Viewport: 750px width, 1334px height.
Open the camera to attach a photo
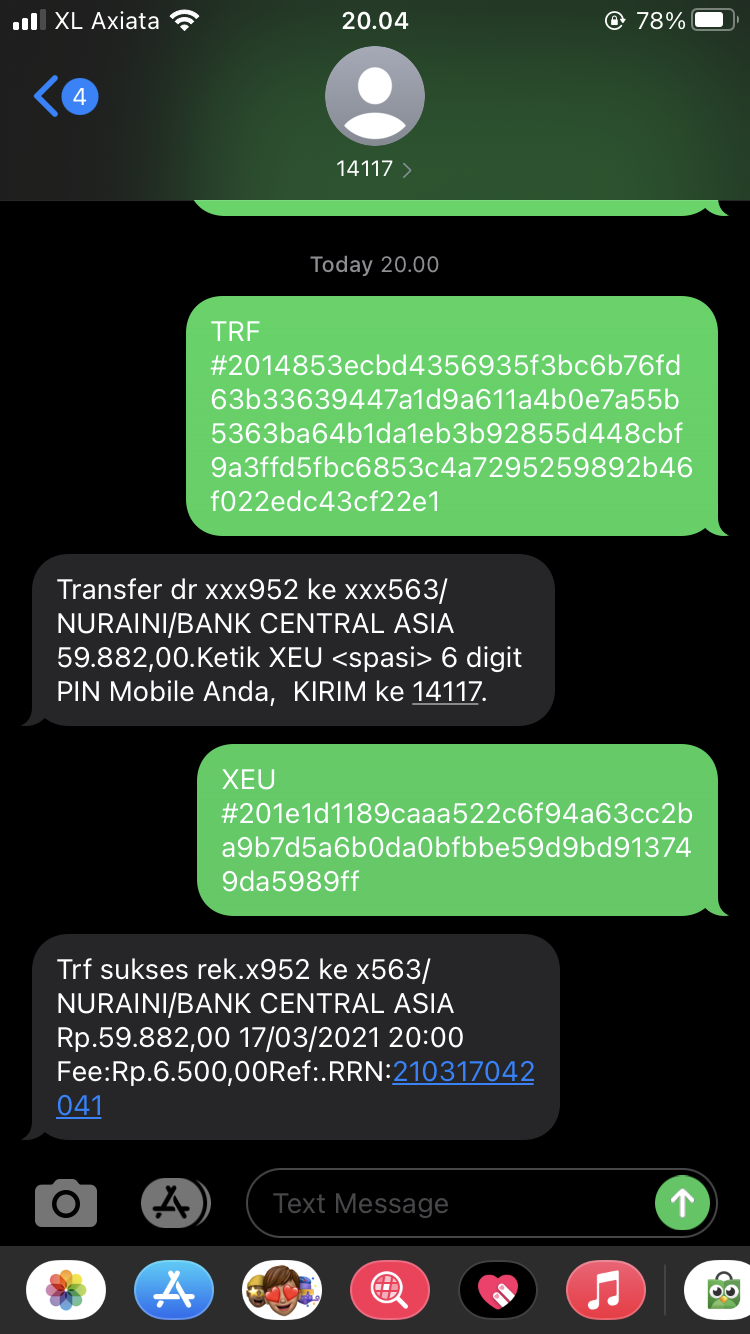(x=66, y=1203)
